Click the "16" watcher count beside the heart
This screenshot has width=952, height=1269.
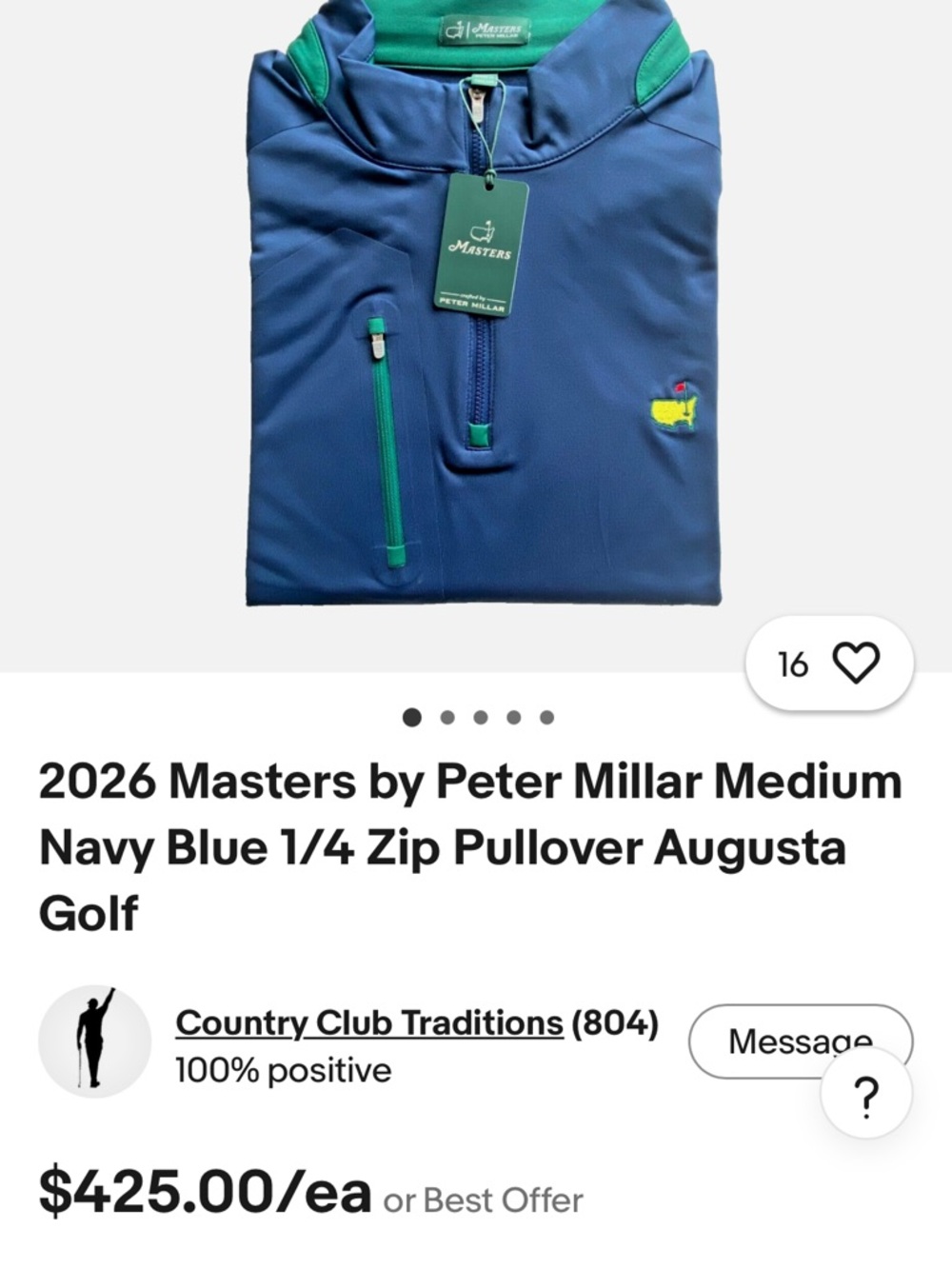point(794,664)
